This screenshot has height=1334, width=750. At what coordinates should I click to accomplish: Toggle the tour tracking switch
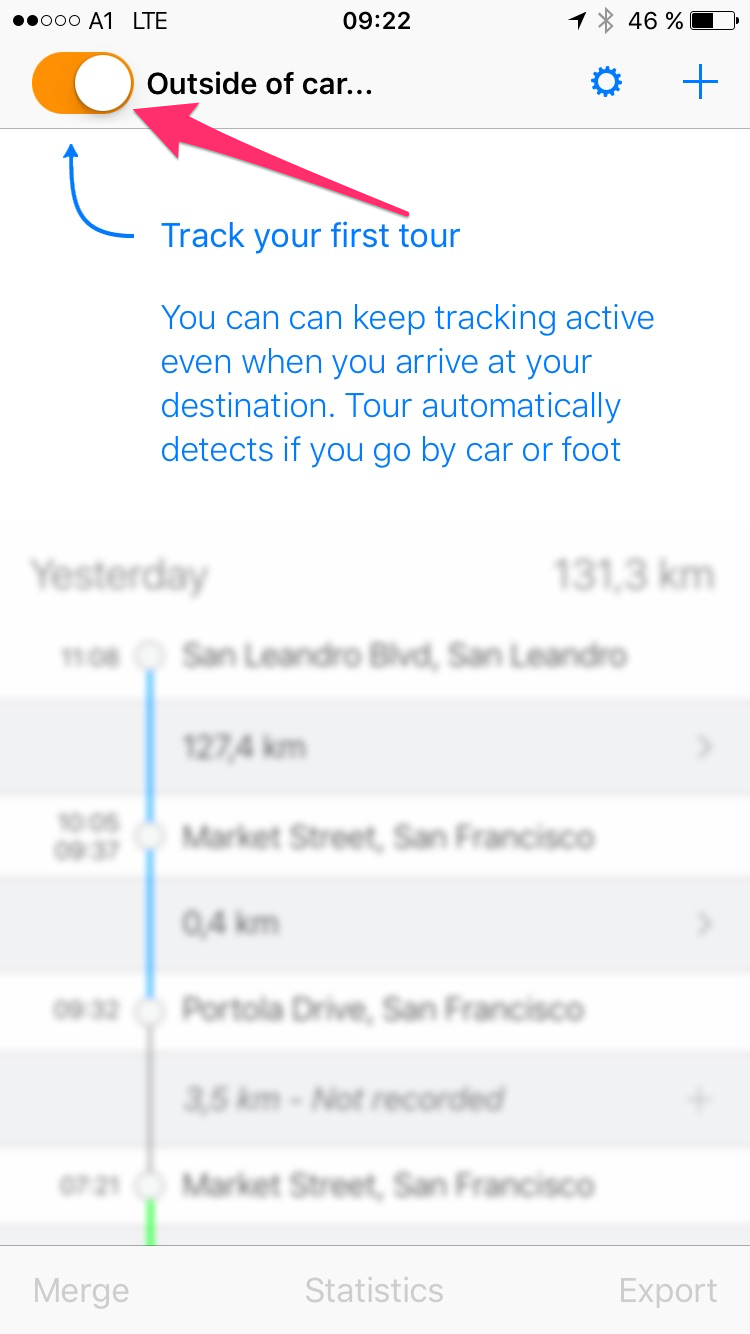83,83
